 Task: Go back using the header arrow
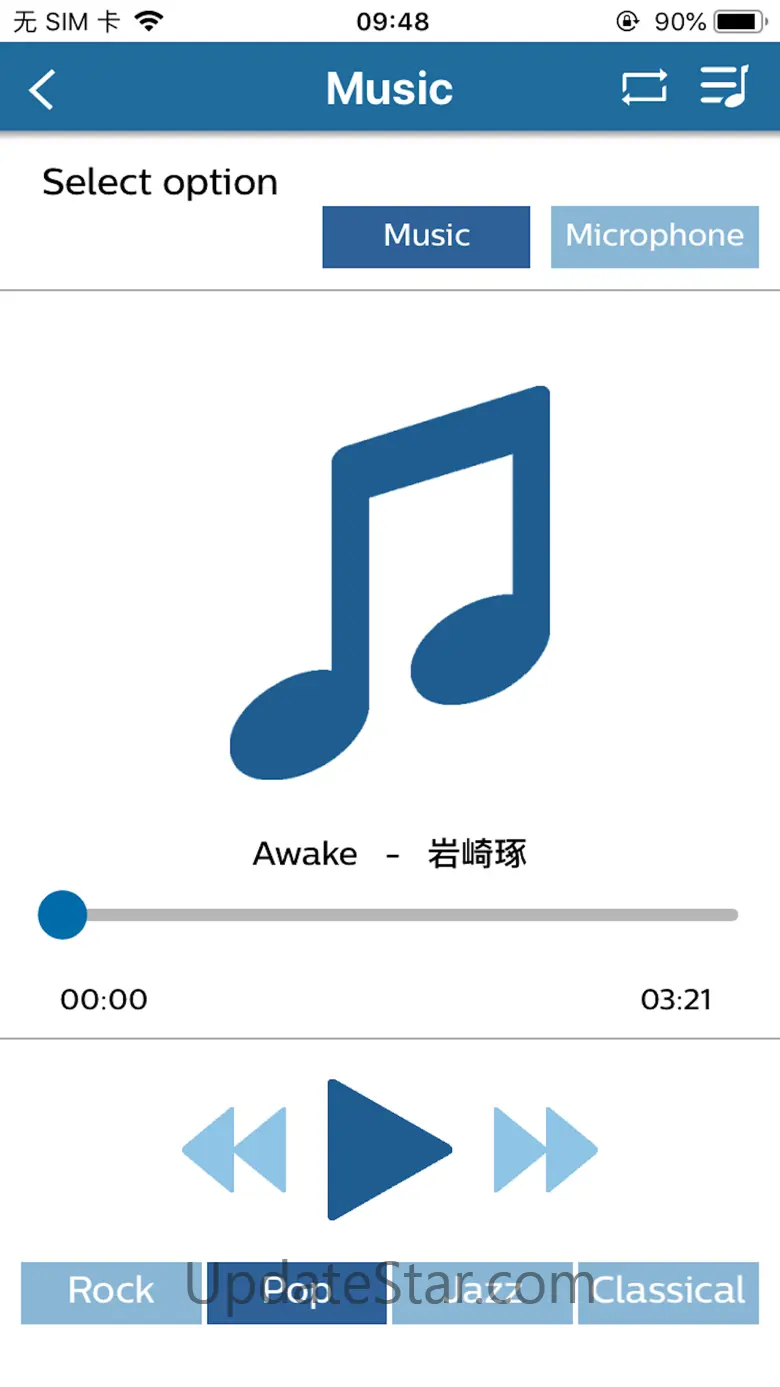pos(41,89)
